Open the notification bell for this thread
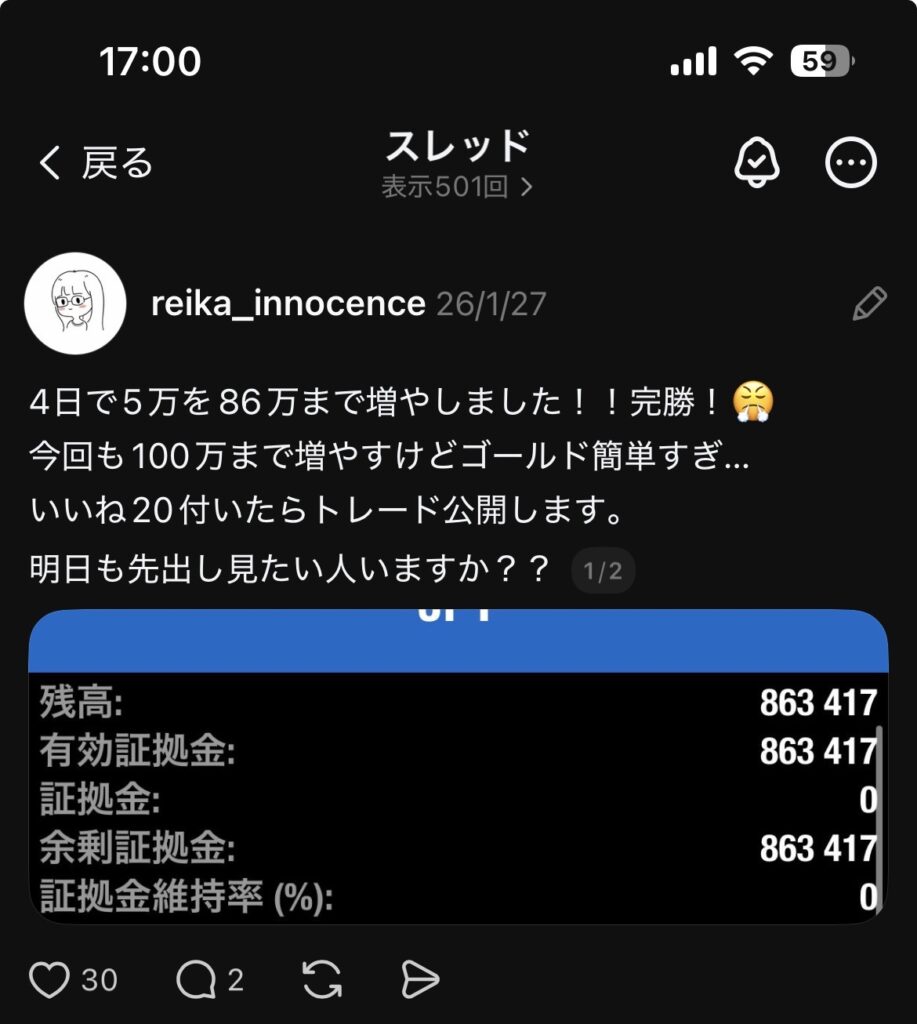Image resolution: width=917 pixels, height=1024 pixels. click(x=757, y=163)
